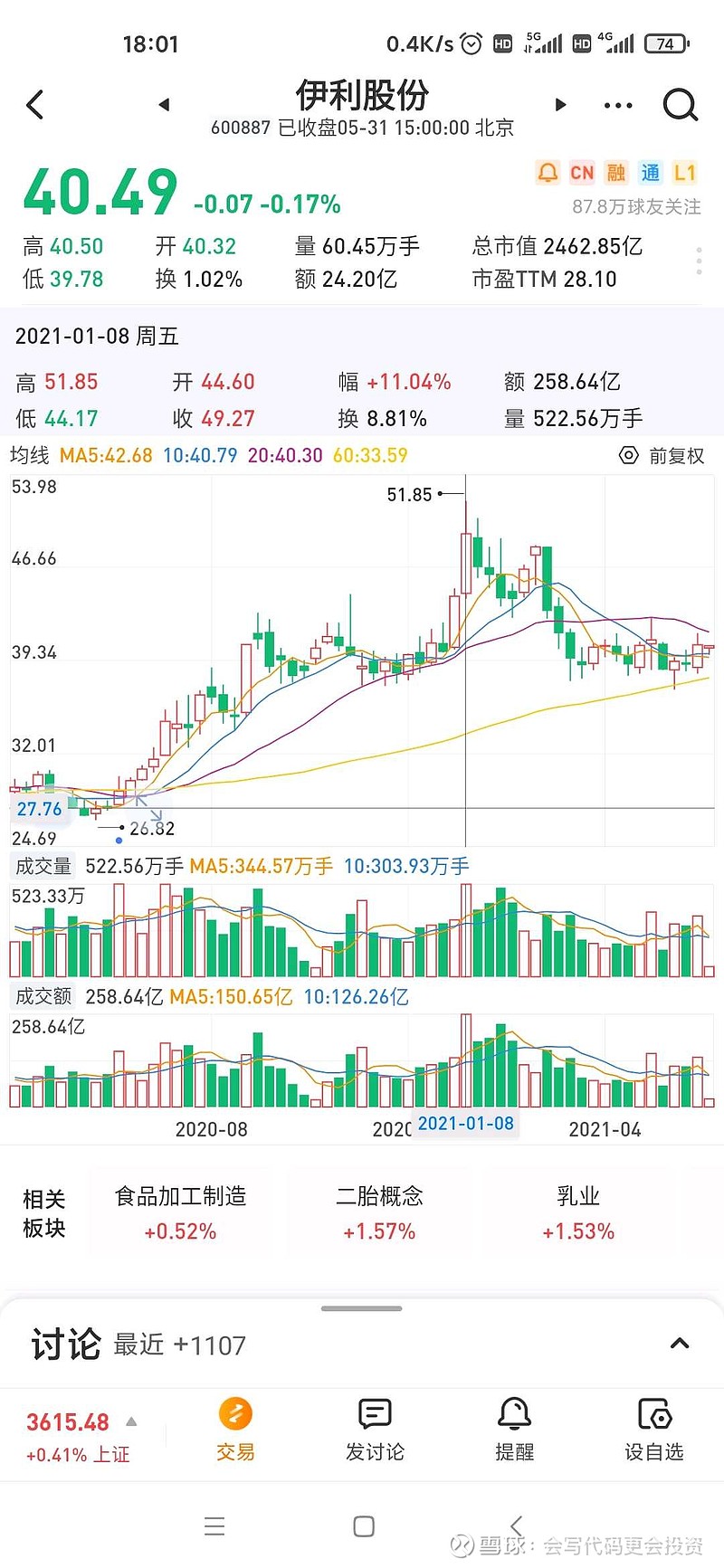
Task: Go back using the top-left arrow
Action: click(35, 105)
